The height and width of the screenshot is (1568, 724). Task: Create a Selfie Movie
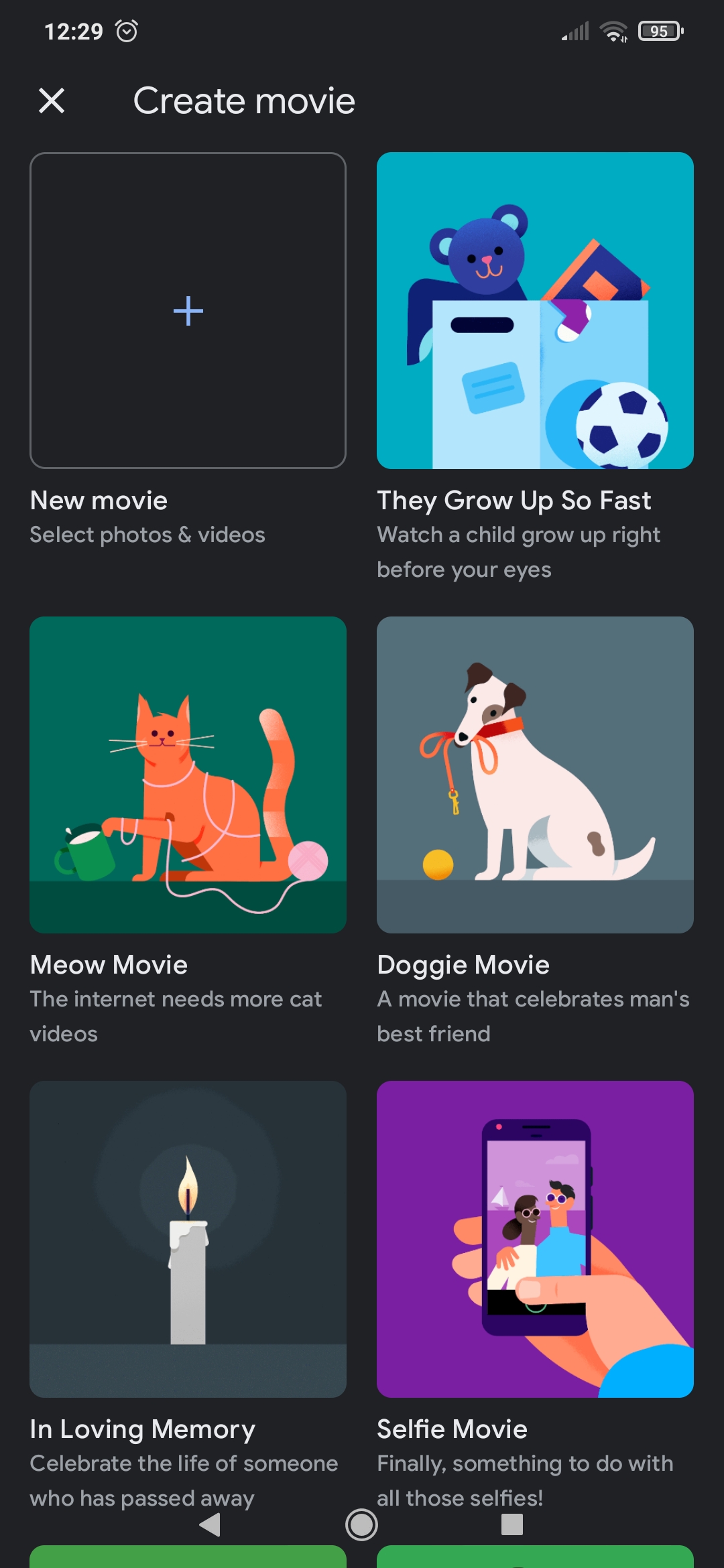click(x=535, y=1239)
